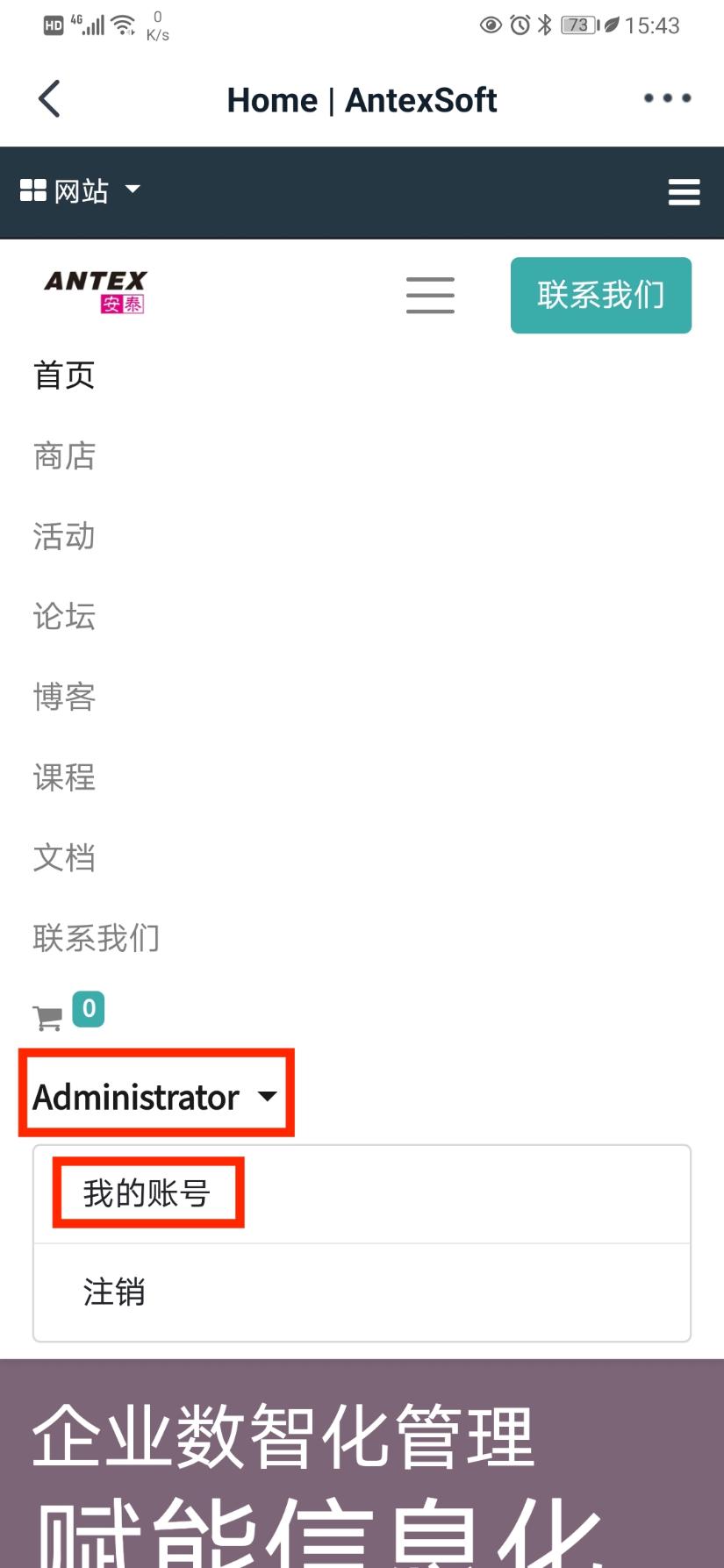The height and width of the screenshot is (1568, 724).
Task: Open the shopping cart
Action: coord(50,1018)
